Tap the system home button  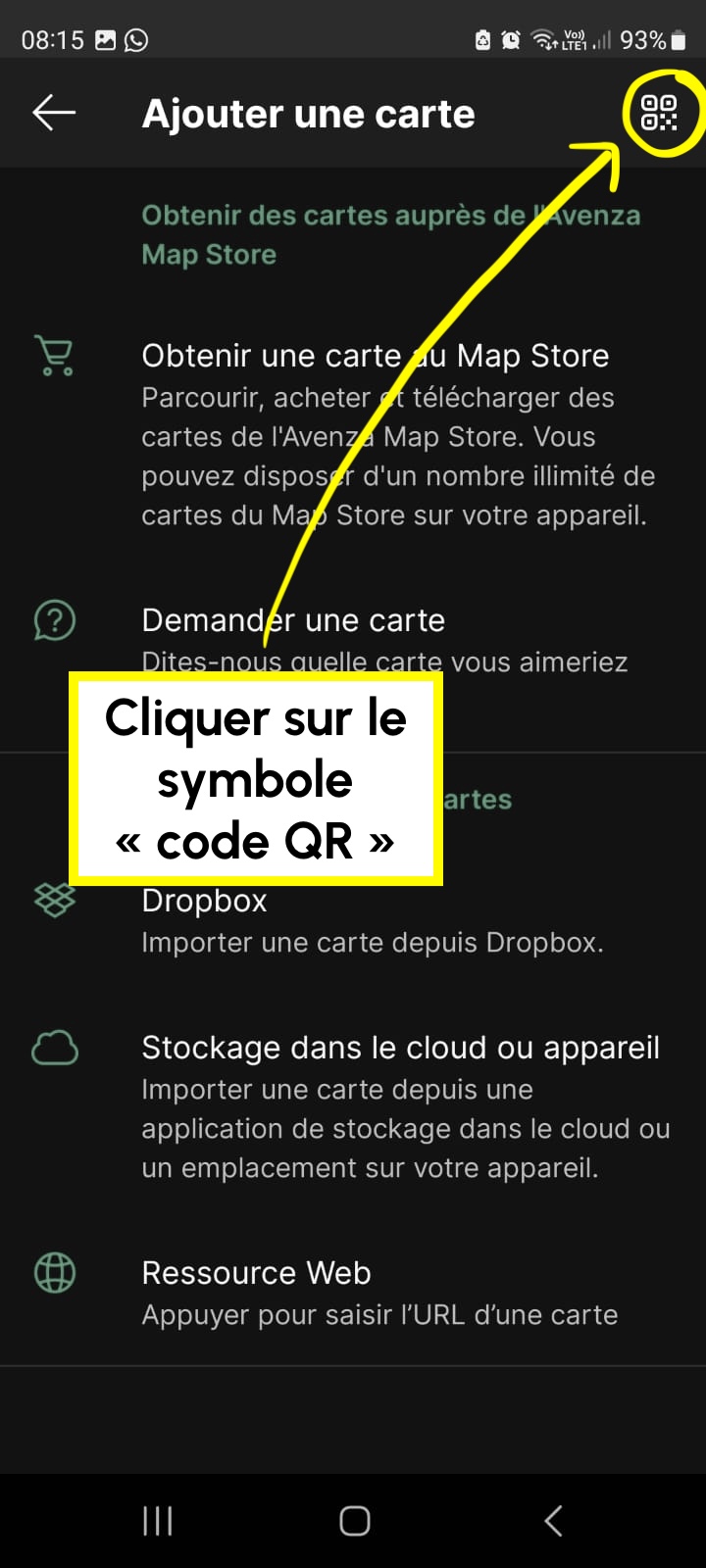354,1521
